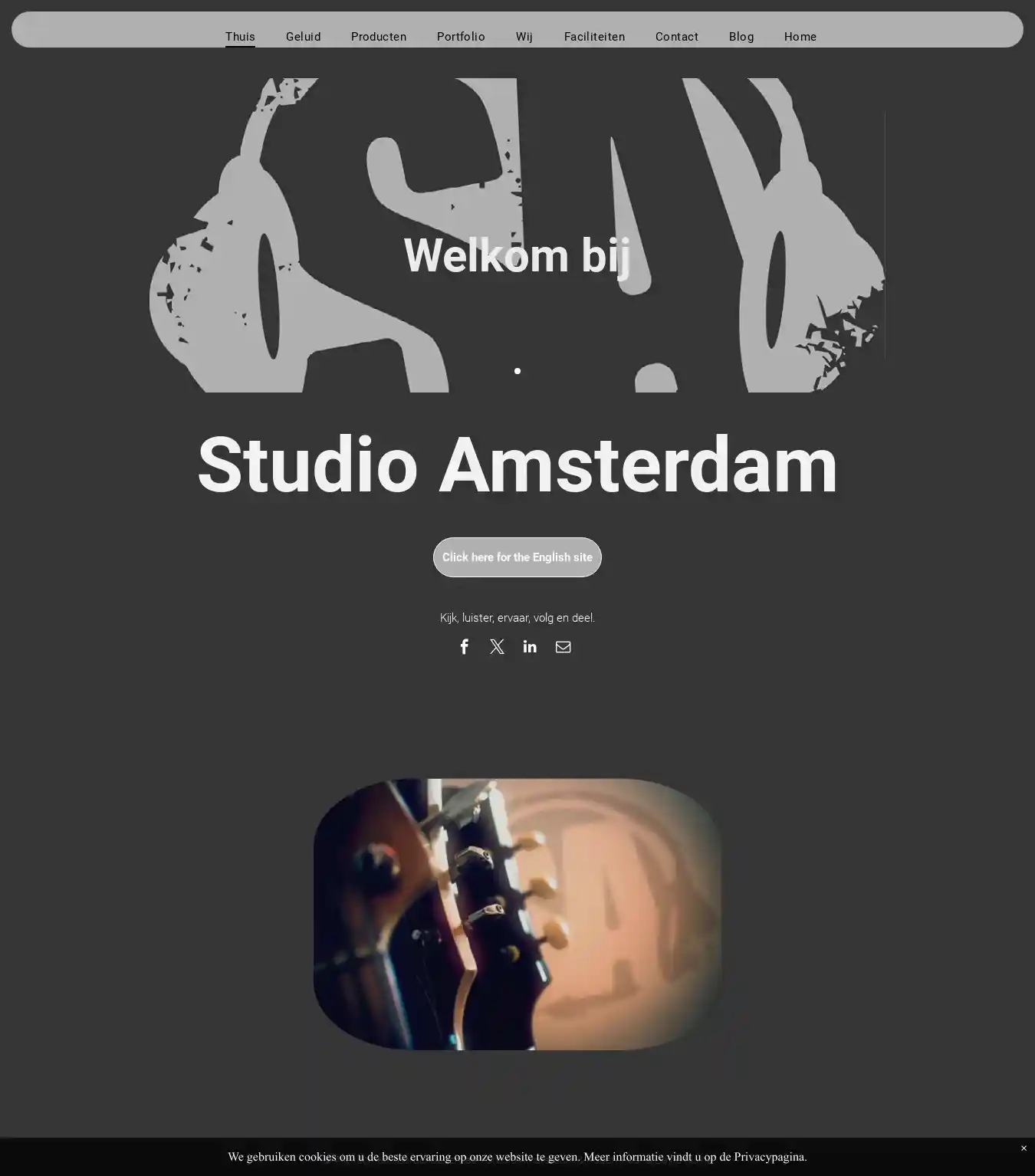
Task: Open the Blog
Action: (741, 37)
